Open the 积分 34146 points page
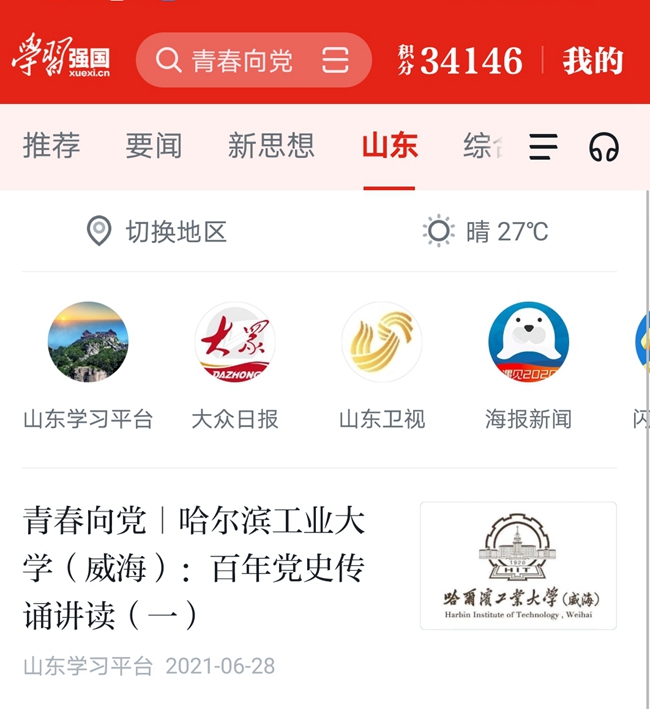650x709 pixels. pyautogui.click(x=460, y=61)
